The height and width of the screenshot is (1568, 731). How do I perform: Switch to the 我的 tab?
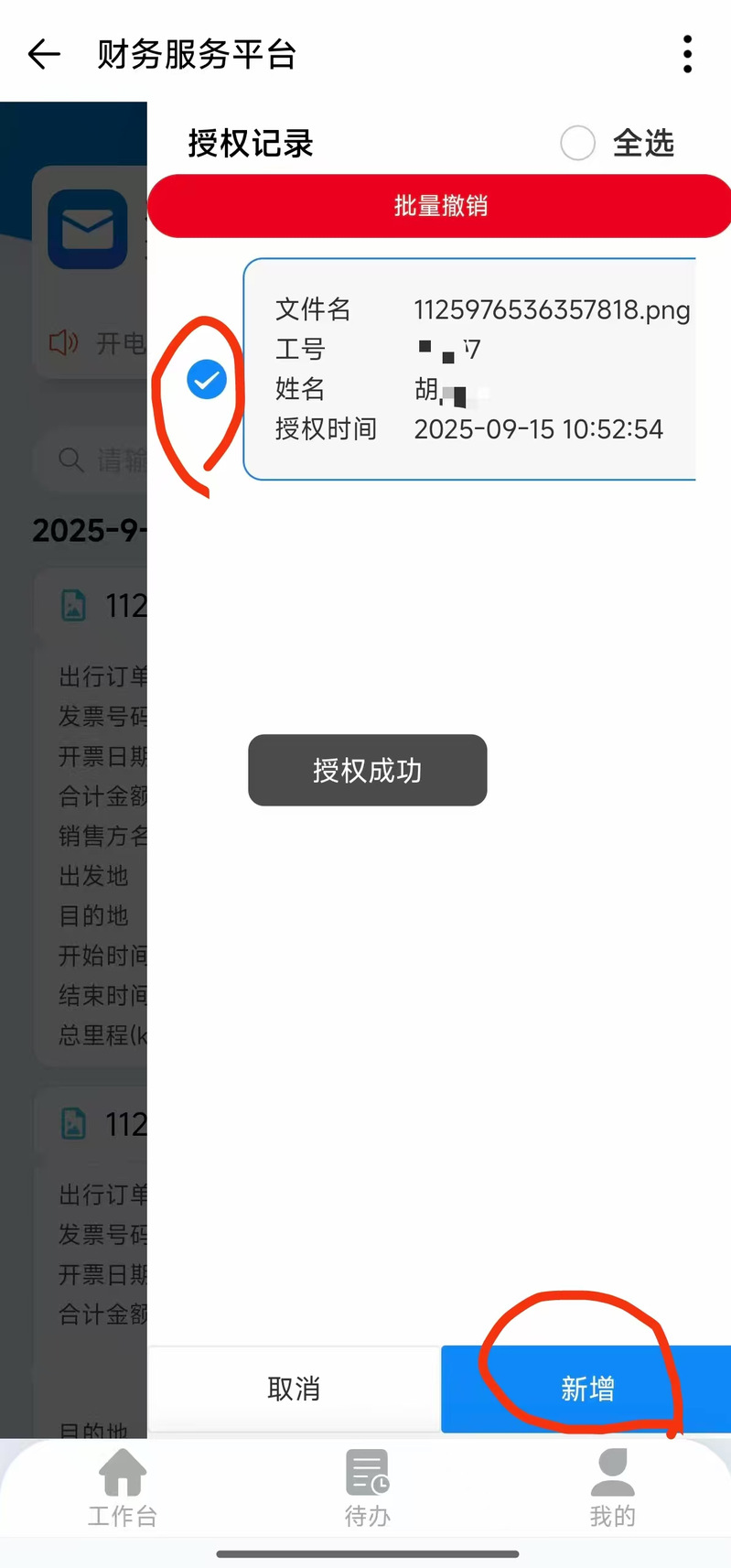612,1488
